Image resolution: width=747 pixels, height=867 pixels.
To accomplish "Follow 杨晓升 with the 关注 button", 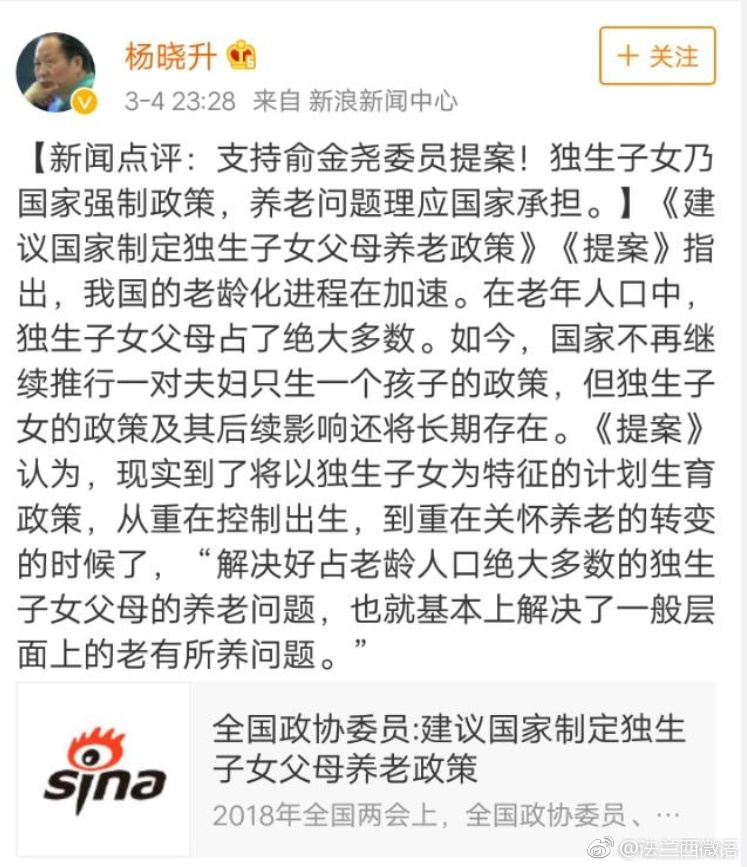I will point(657,56).
